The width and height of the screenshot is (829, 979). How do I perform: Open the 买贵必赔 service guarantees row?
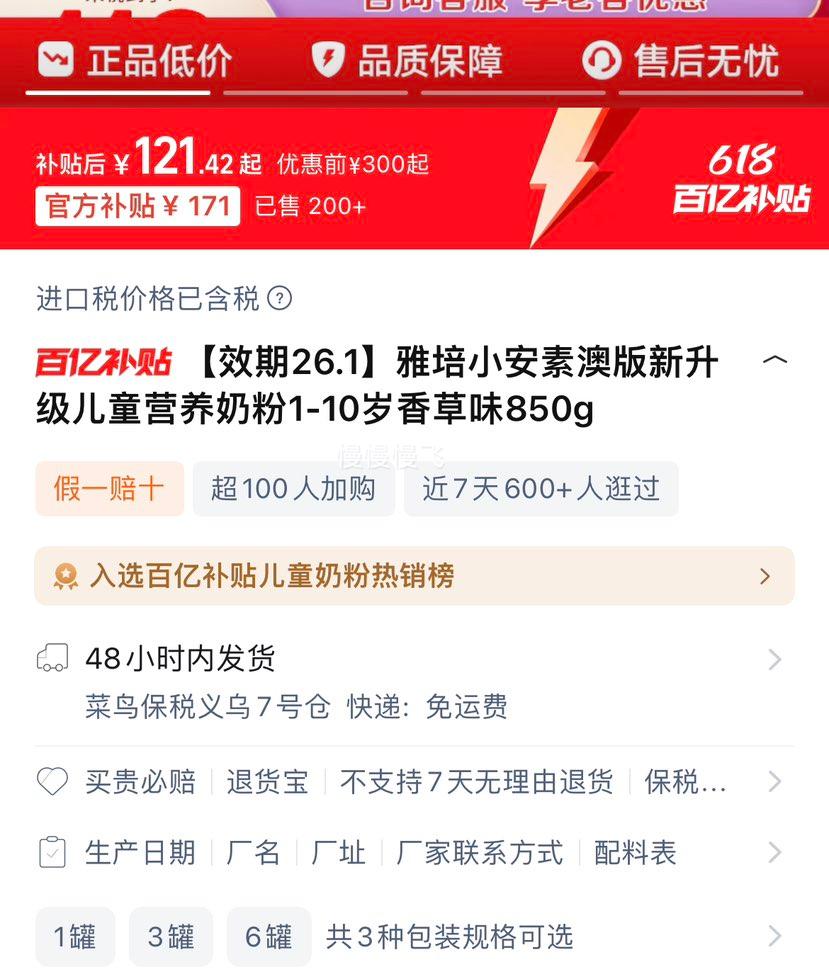414,782
